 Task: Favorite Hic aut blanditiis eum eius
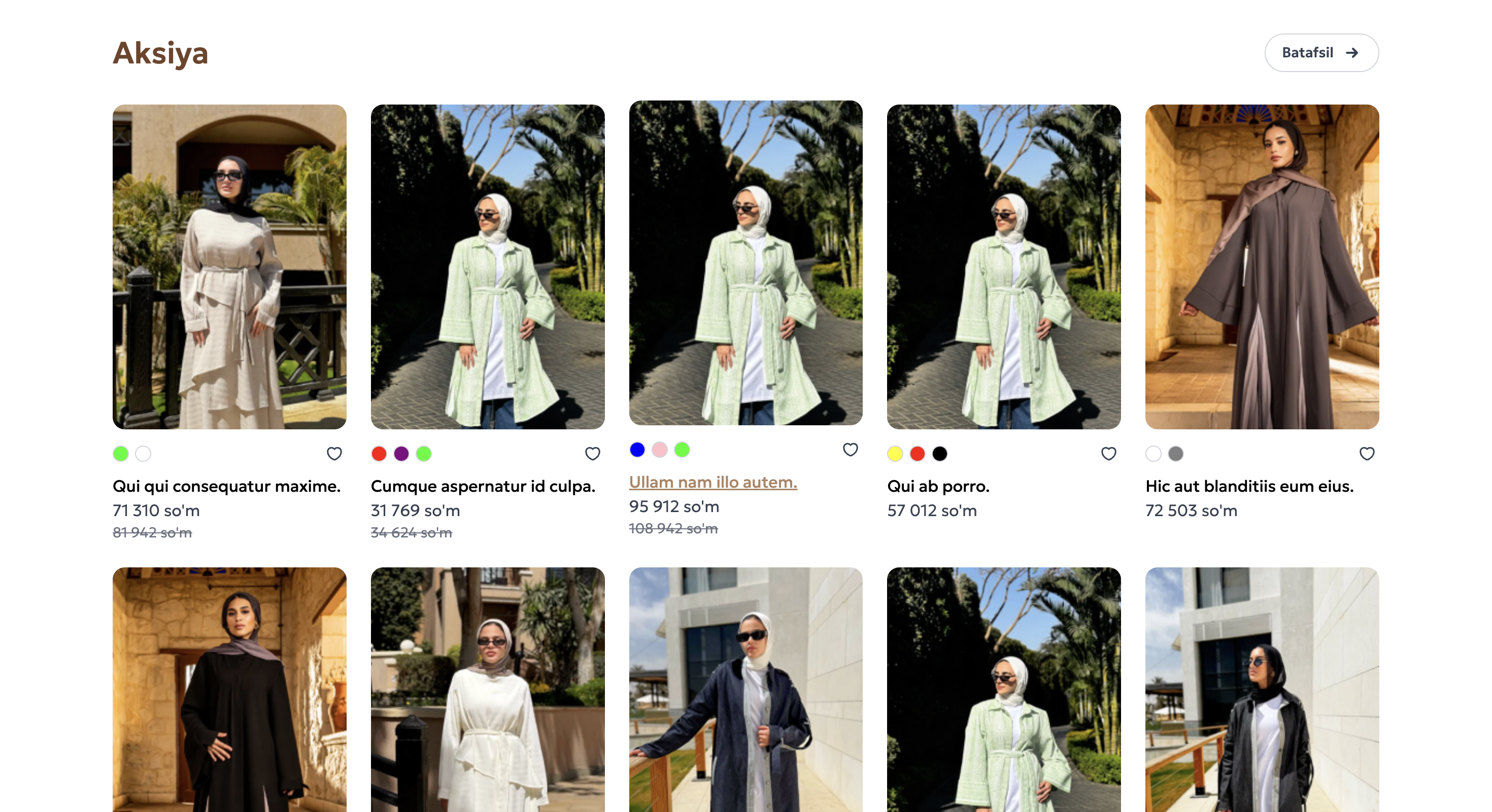click(x=1366, y=454)
